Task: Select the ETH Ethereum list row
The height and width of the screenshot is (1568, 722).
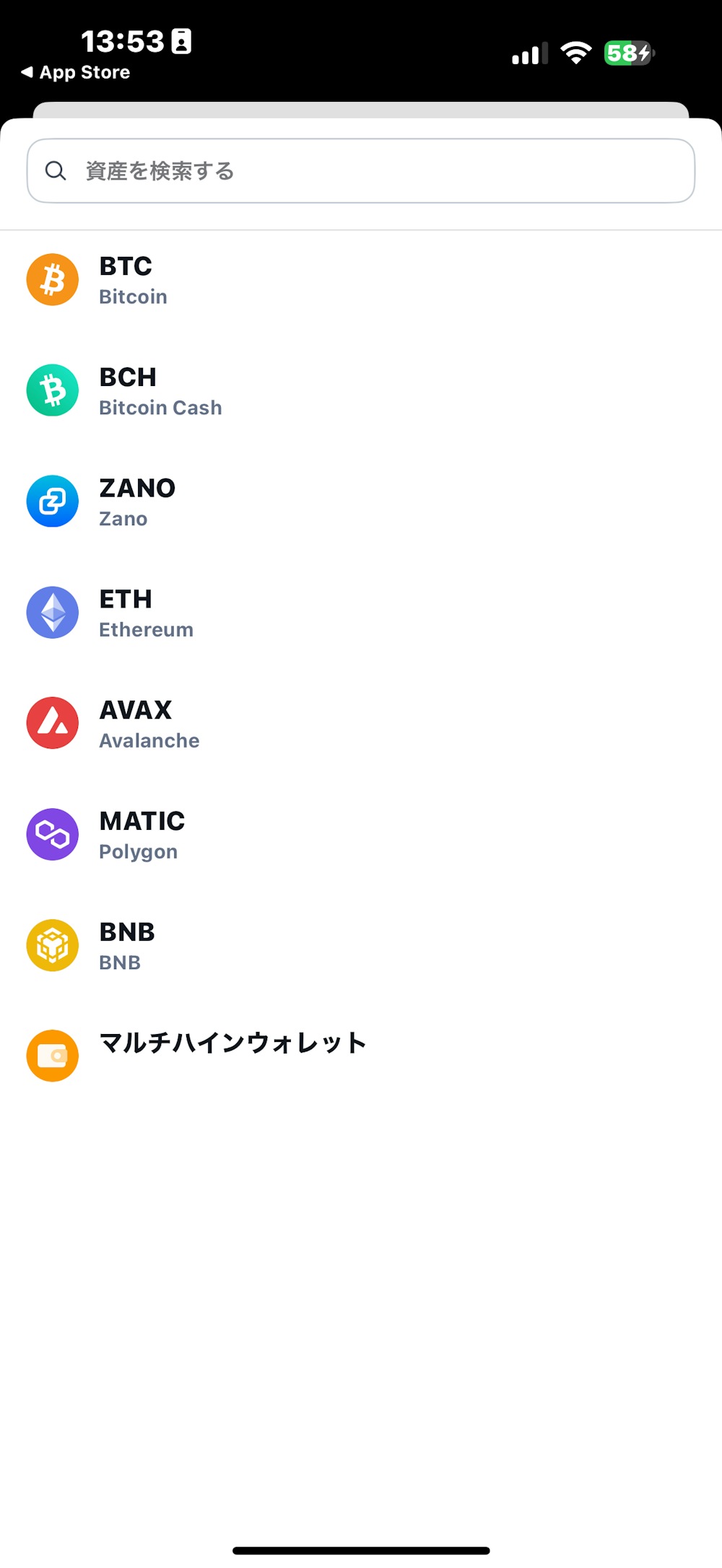Action: (289, 612)
